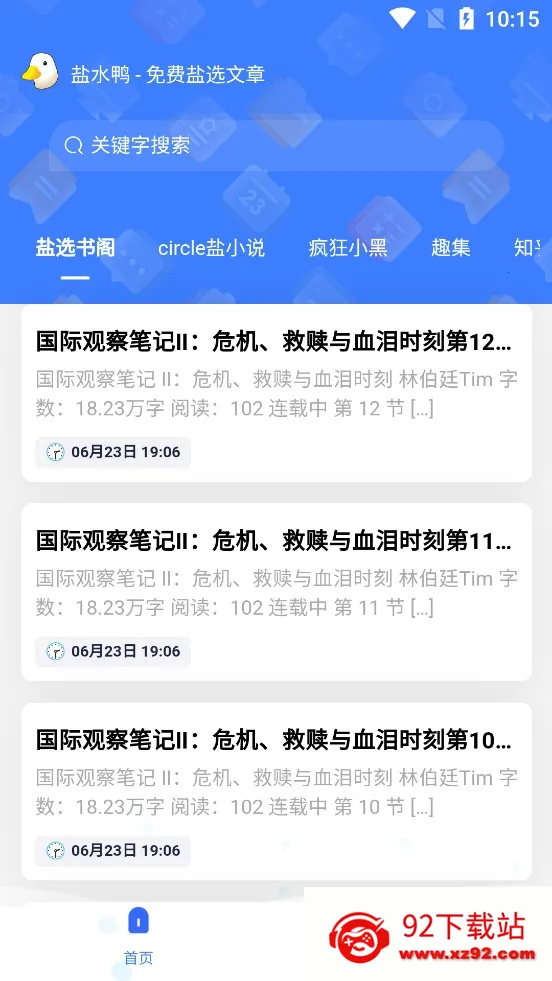552x981 pixels.
Task: Go to the 首页 bottom tab
Action: pos(138,936)
